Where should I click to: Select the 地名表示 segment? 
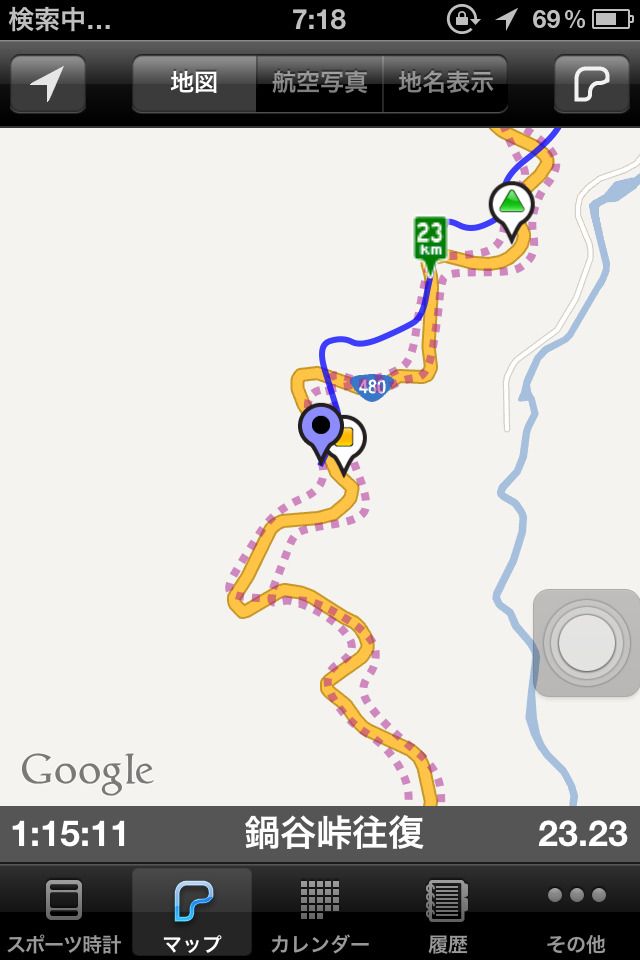click(445, 83)
